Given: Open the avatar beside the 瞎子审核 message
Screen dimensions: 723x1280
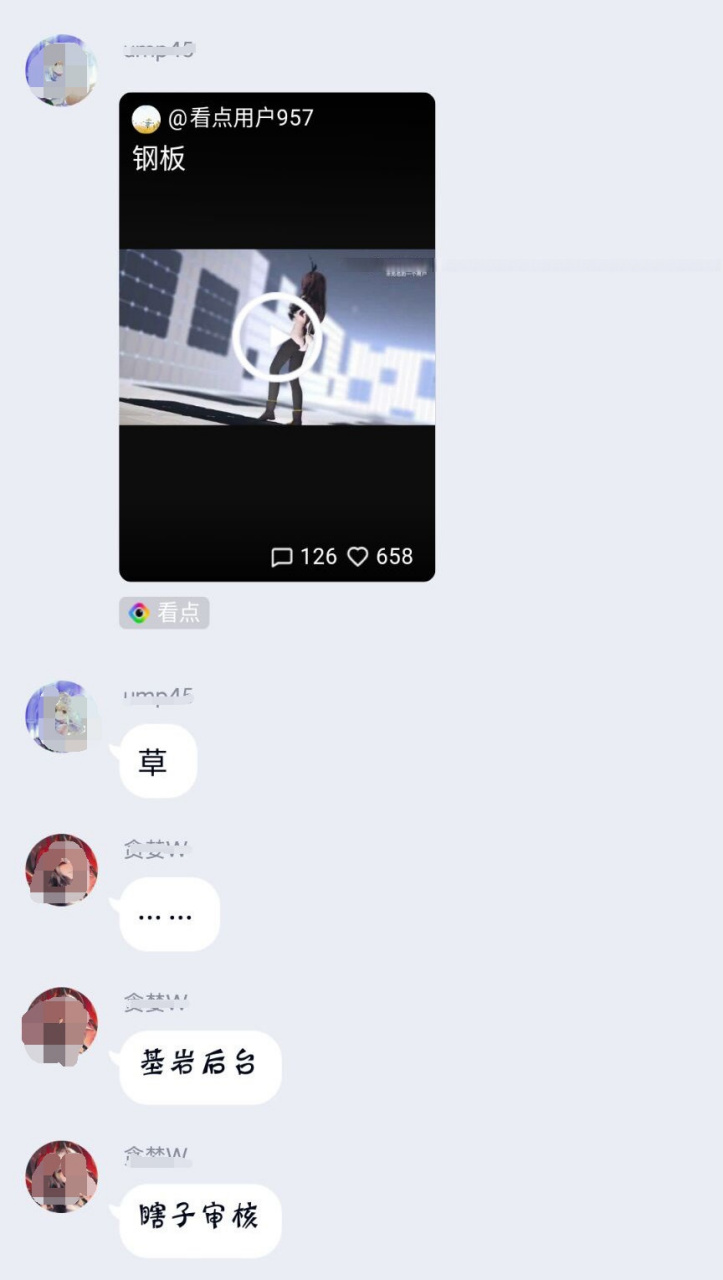Looking at the screenshot, I should [x=61, y=1176].
